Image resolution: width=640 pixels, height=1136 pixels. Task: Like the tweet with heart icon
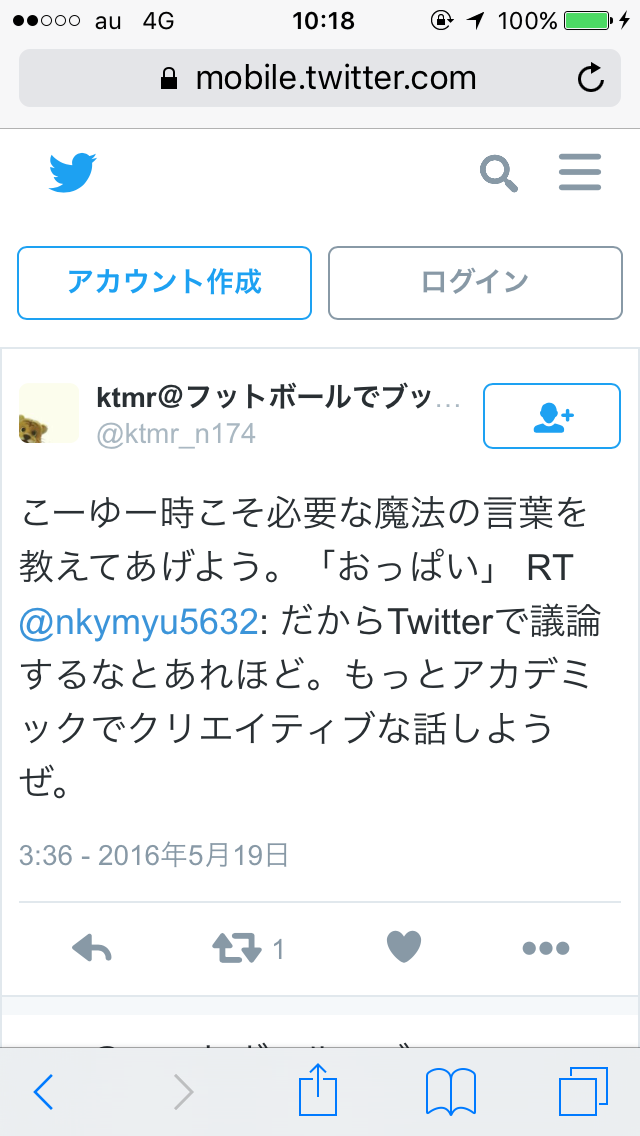click(x=404, y=947)
